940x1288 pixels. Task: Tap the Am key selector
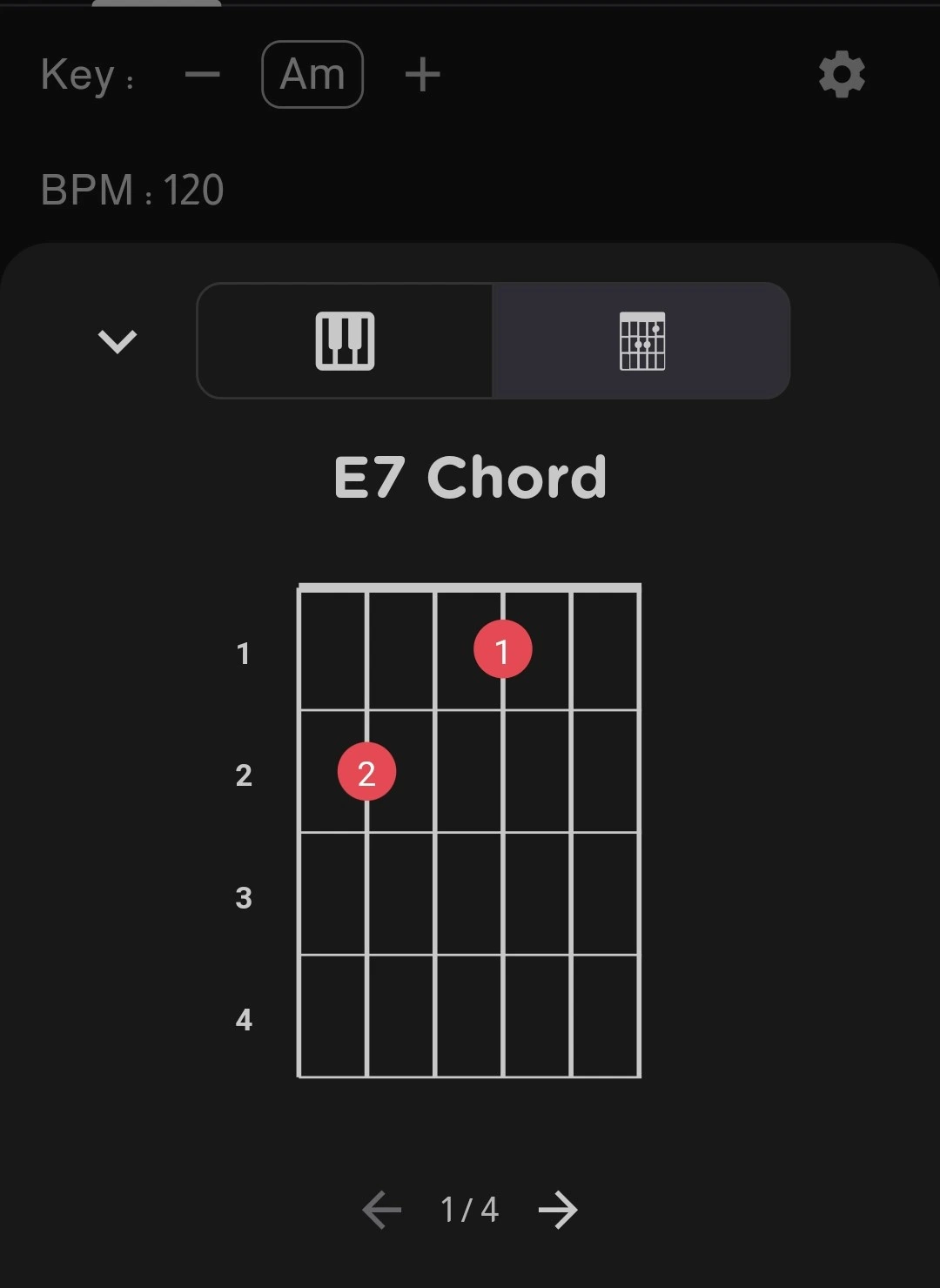[x=312, y=75]
